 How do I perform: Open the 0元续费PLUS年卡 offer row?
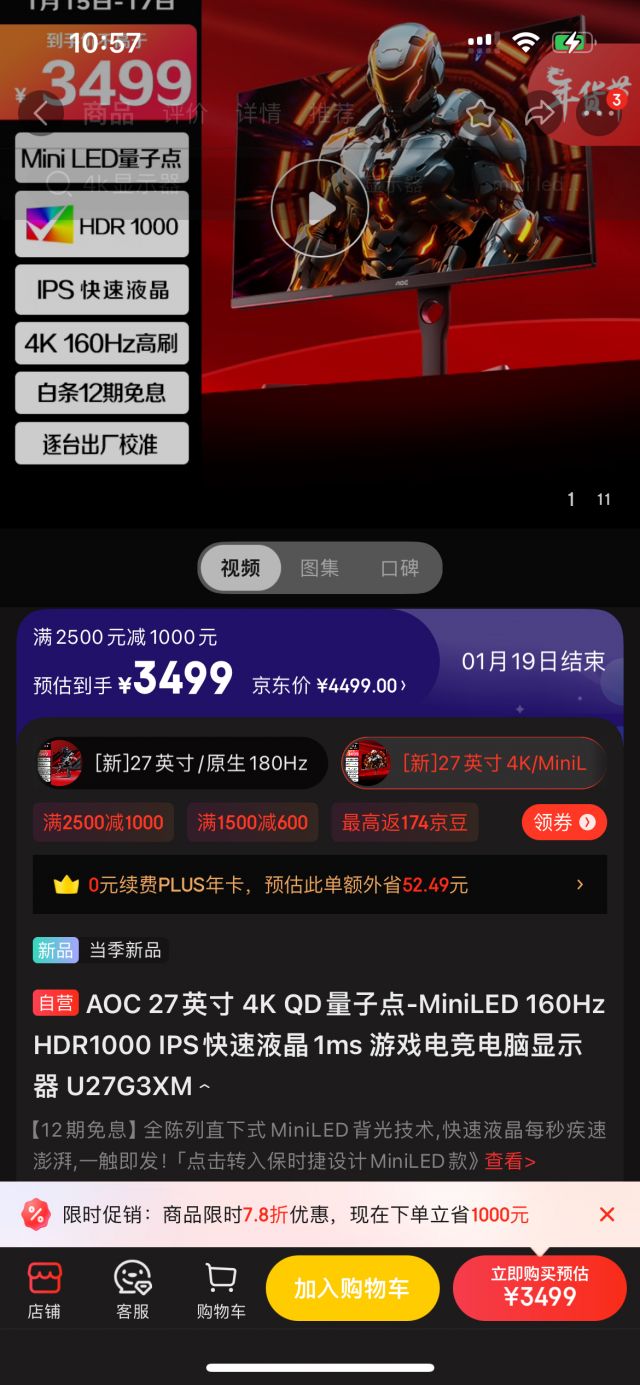[x=320, y=884]
